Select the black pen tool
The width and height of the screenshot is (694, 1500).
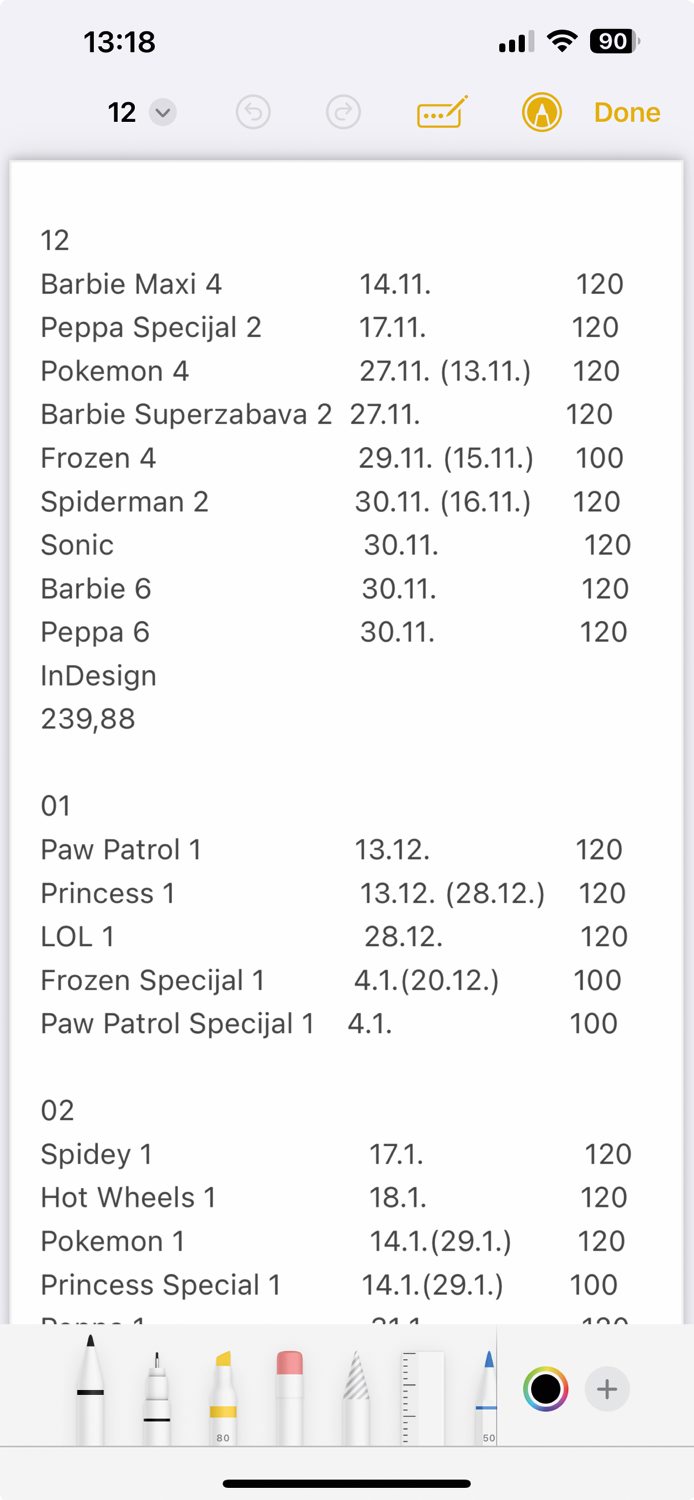point(90,1390)
